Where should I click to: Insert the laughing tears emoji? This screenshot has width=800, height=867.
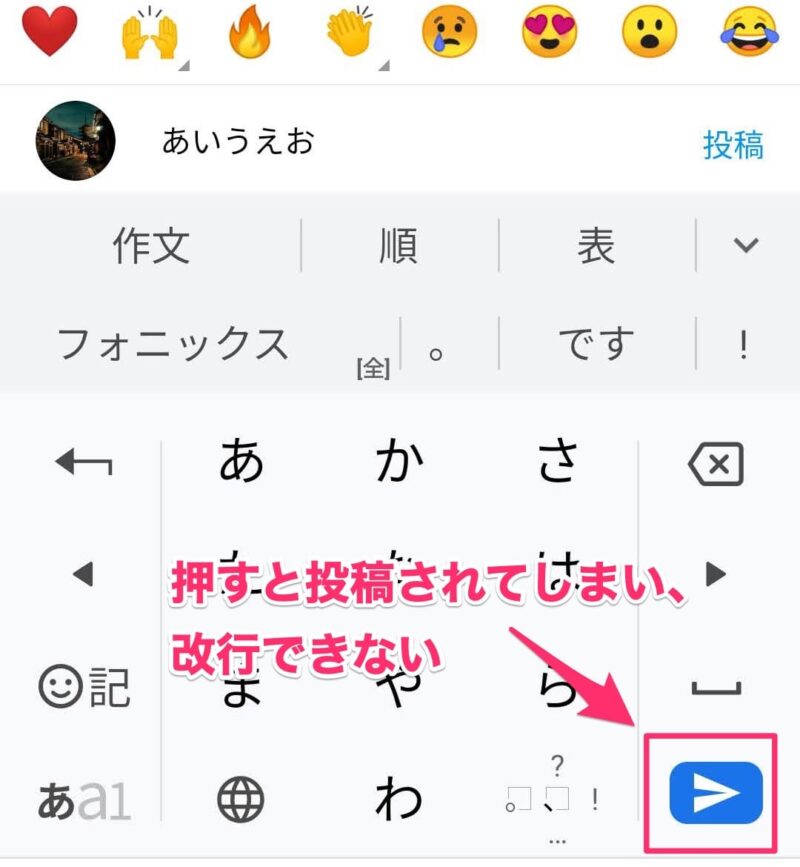749,33
